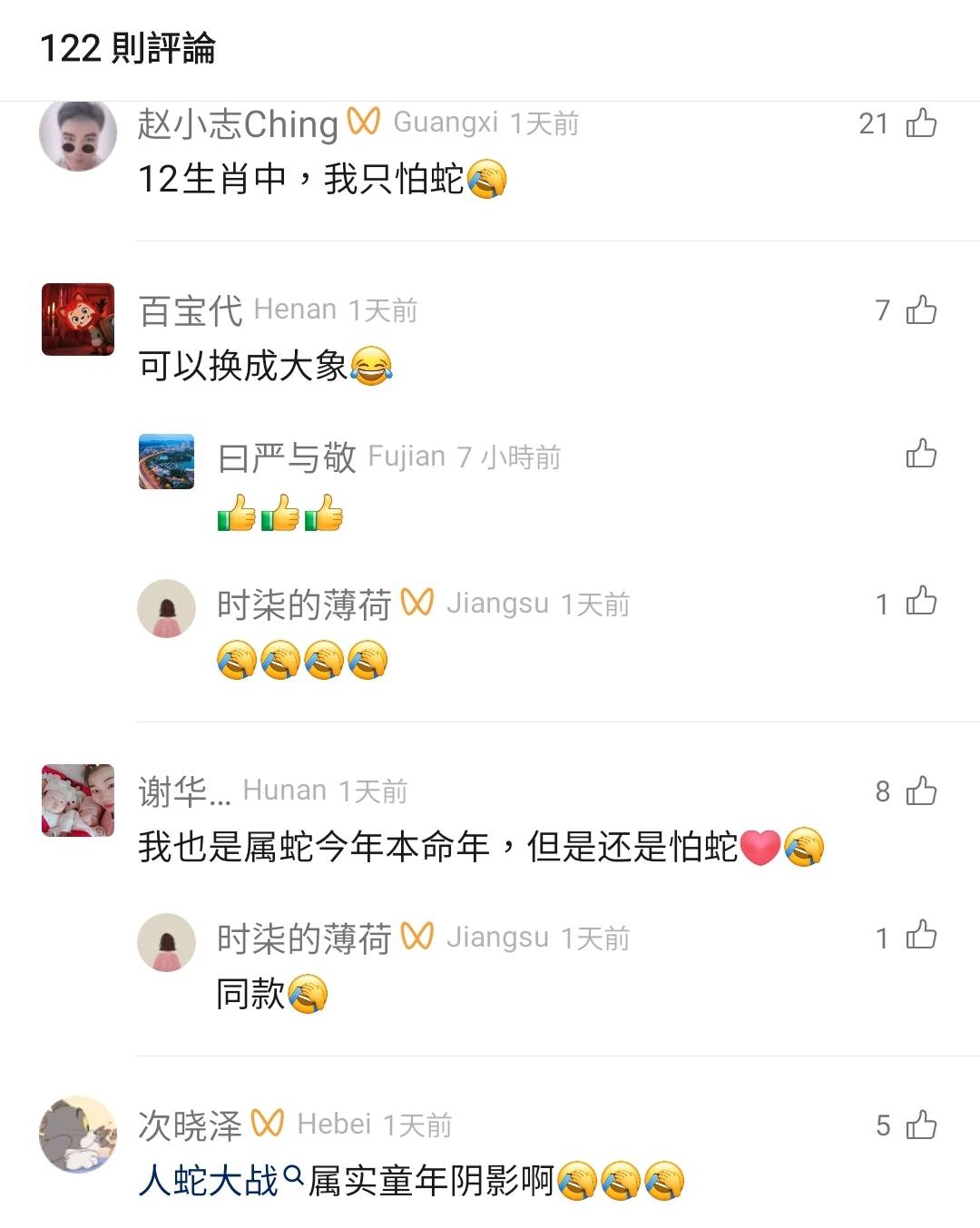The height and width of the screenshot is (1228, 980).
Task: Like 赵小志Ching's comment about snakes
Action: 921,123
